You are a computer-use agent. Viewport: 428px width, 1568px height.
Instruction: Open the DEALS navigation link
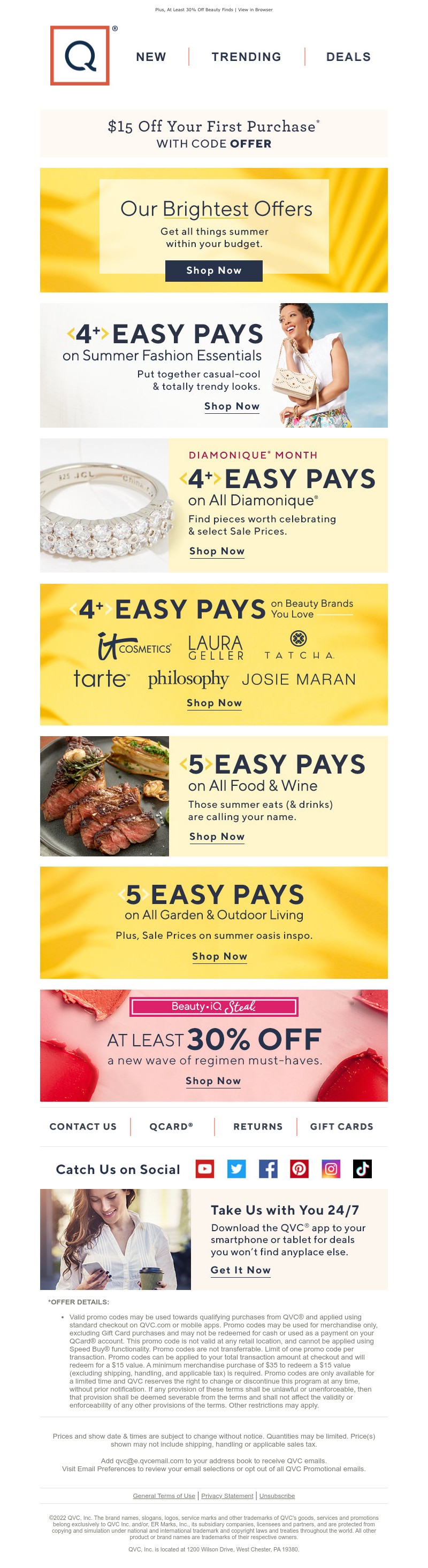pyautogui.click(x=348, y=57)
